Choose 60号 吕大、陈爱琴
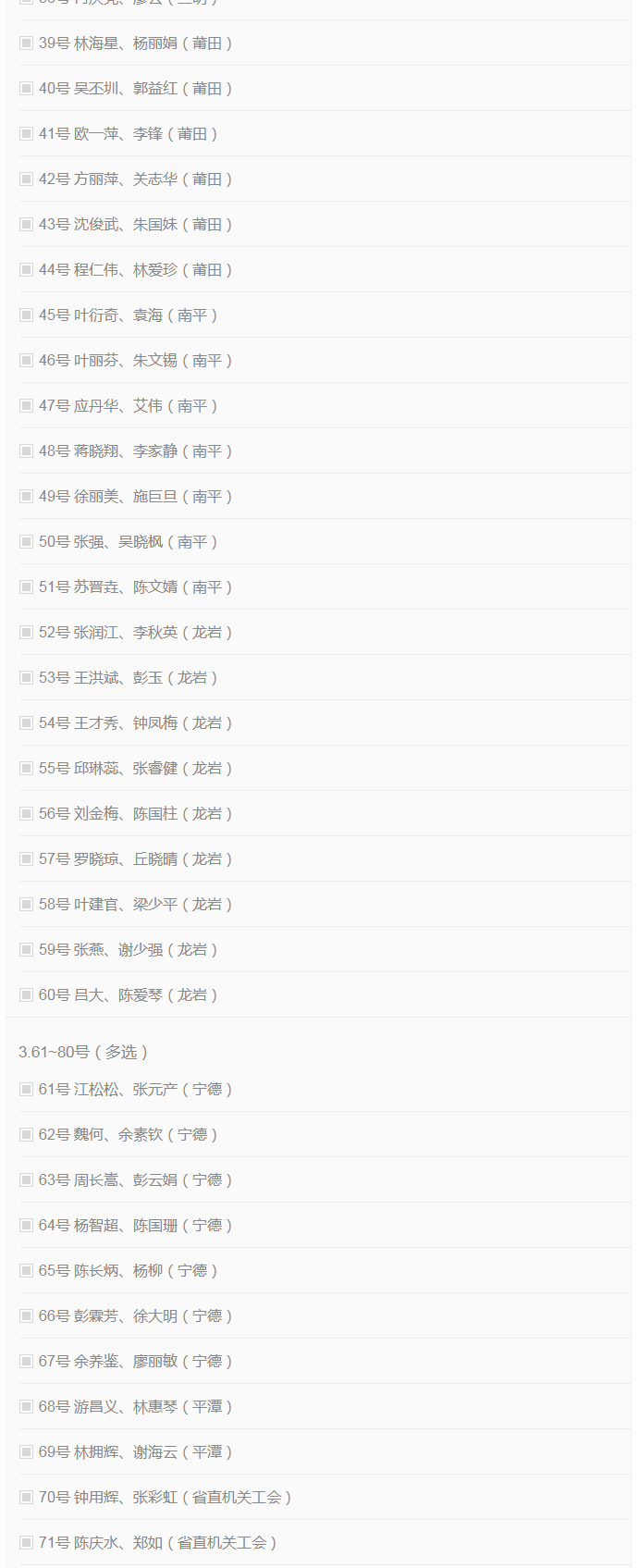 [x=26, y=995]
